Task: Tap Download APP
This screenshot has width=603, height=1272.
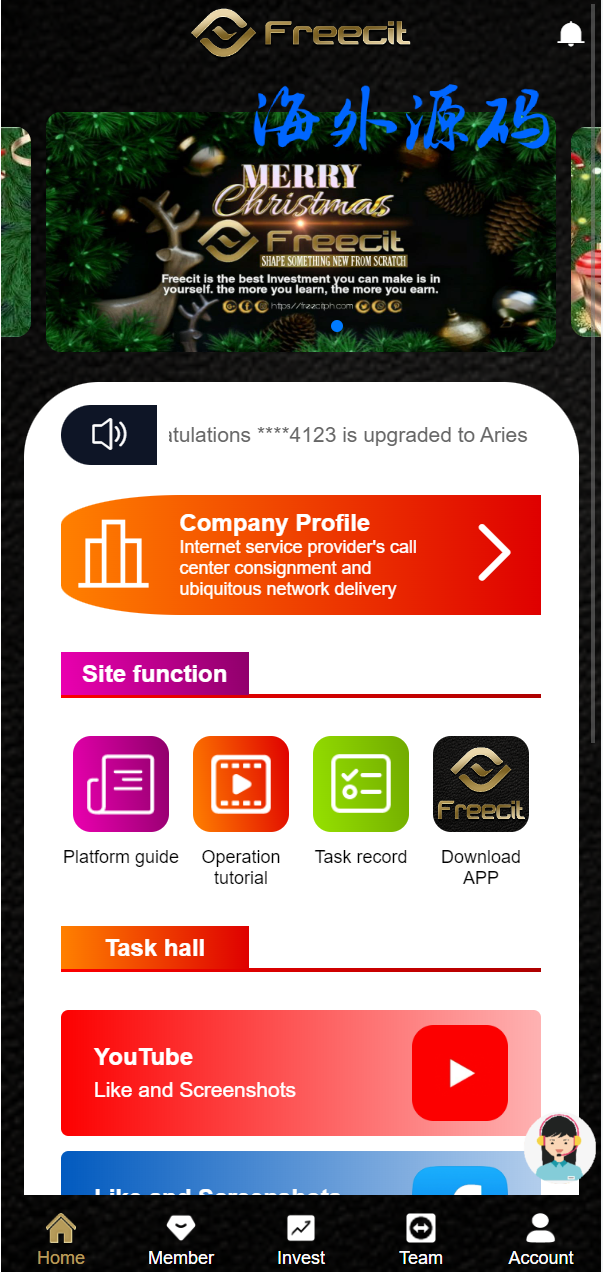Action: (481, 784)
